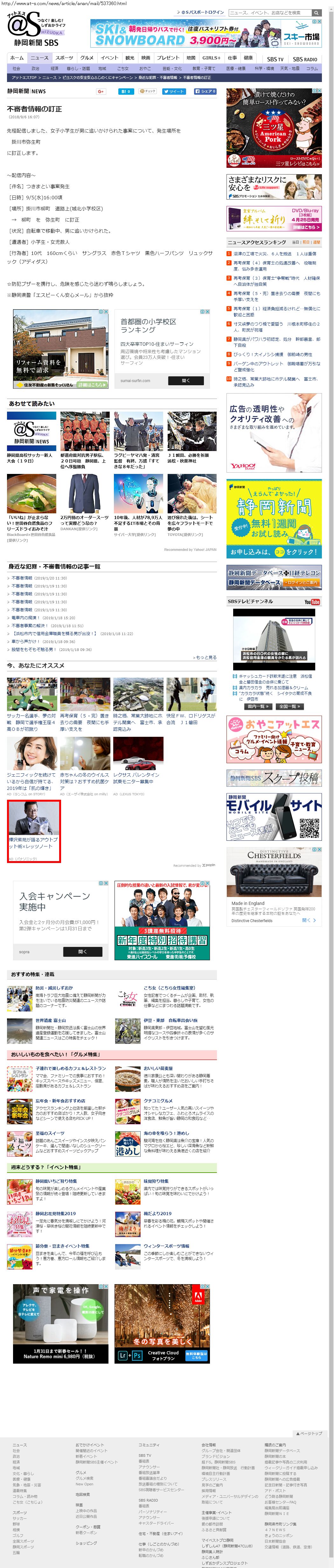Open the ＠Sパスポートログイン link

[202, 12]
